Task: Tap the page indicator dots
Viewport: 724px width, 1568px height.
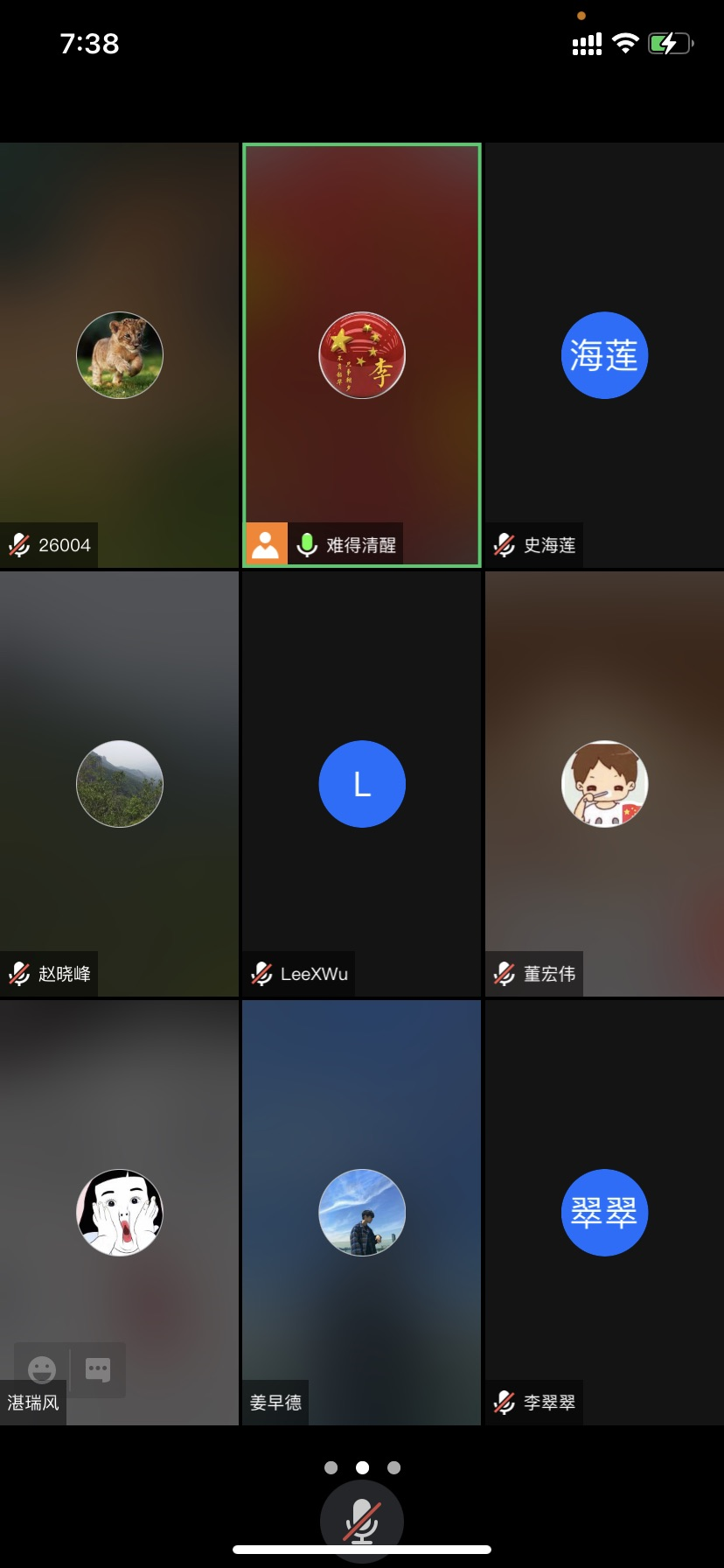Action: 362,1467
